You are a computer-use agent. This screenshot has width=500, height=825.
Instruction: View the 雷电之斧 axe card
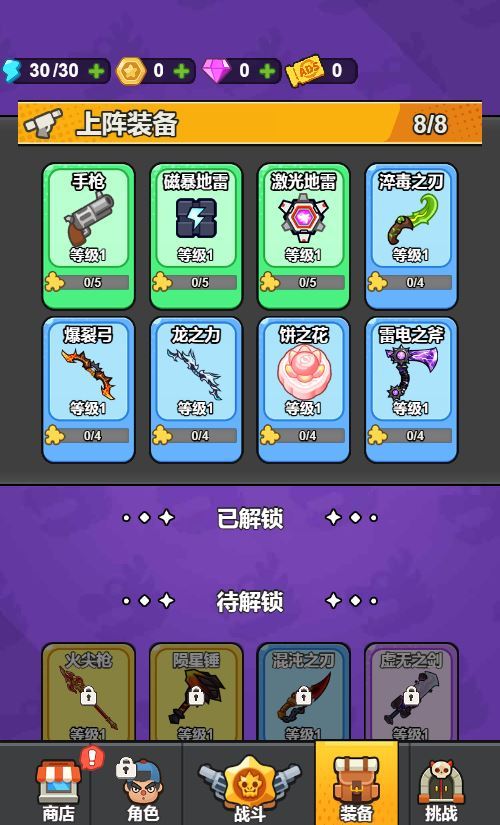pyautogui.click(x=412, y=390)
